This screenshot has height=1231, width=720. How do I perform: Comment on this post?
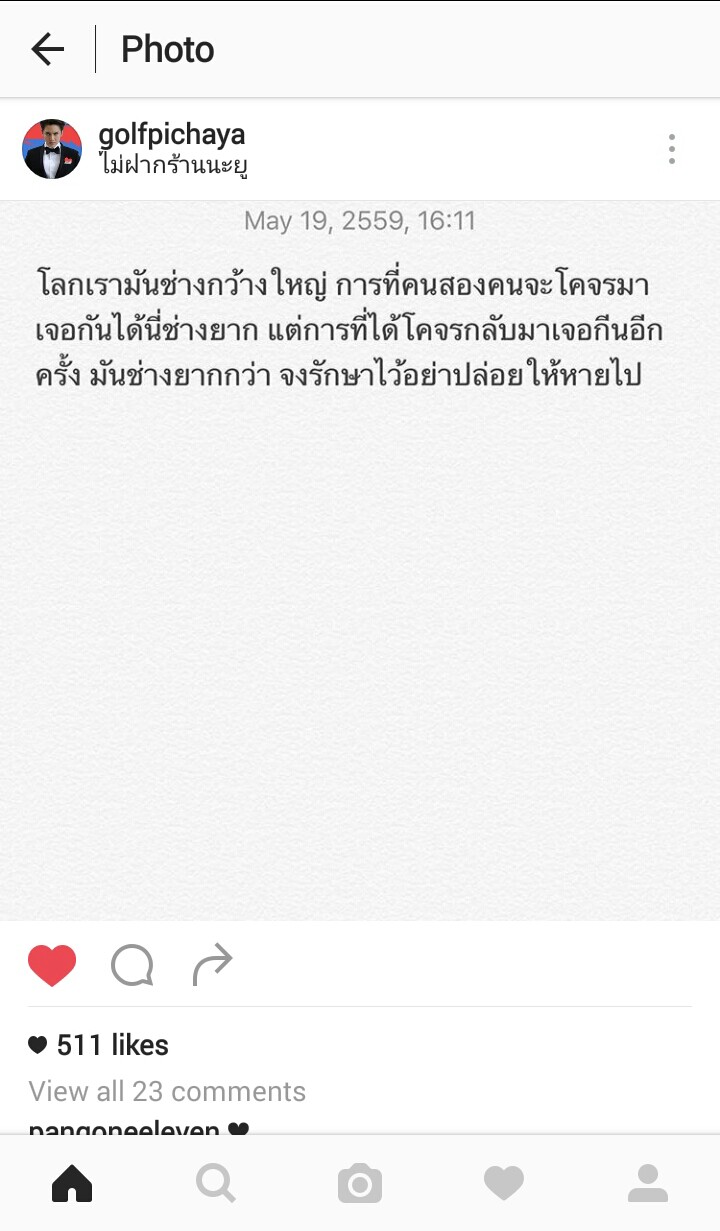click(132, 966)
